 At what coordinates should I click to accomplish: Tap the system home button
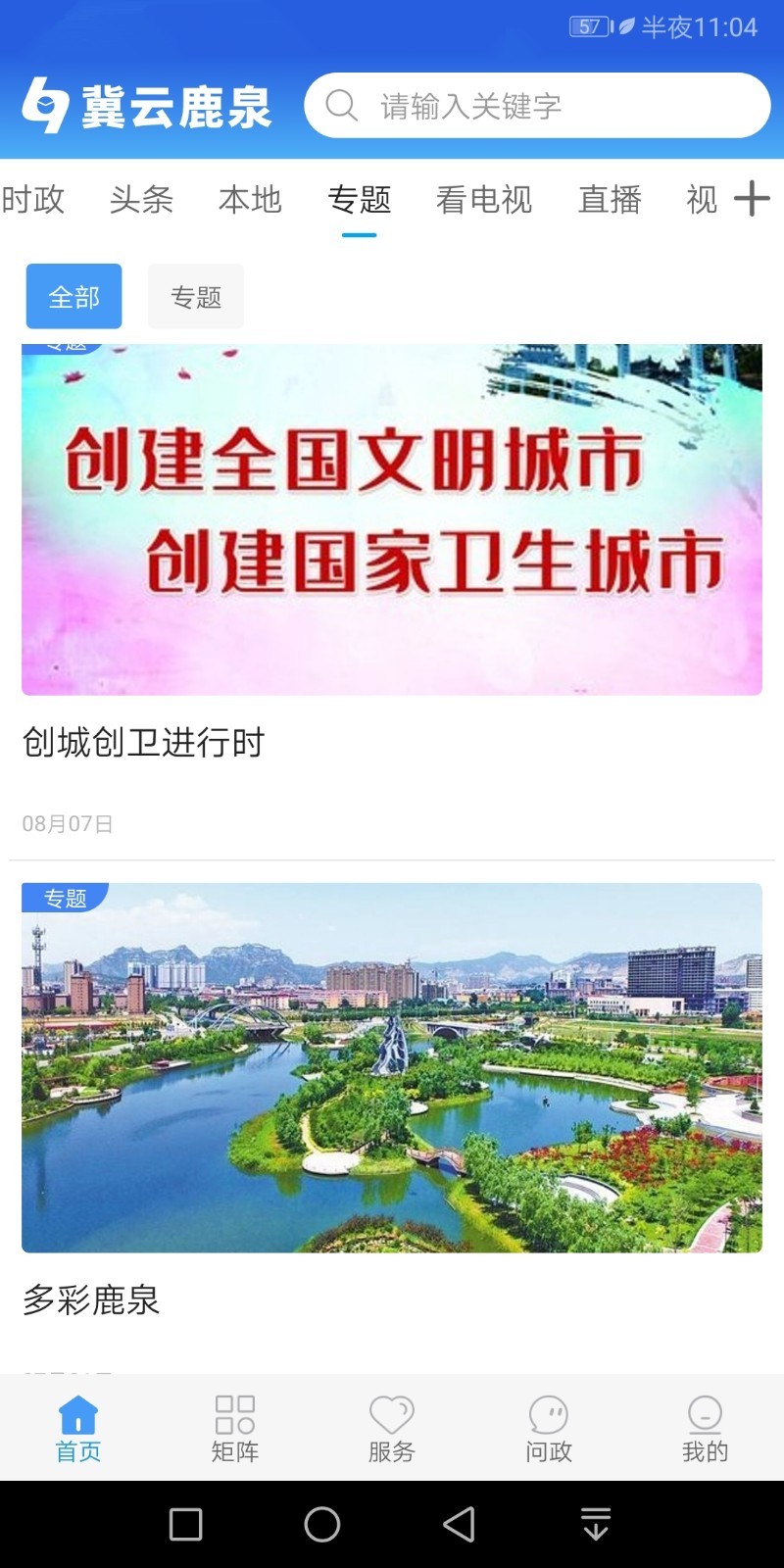pyautogui.click(x=322, y=1524)
